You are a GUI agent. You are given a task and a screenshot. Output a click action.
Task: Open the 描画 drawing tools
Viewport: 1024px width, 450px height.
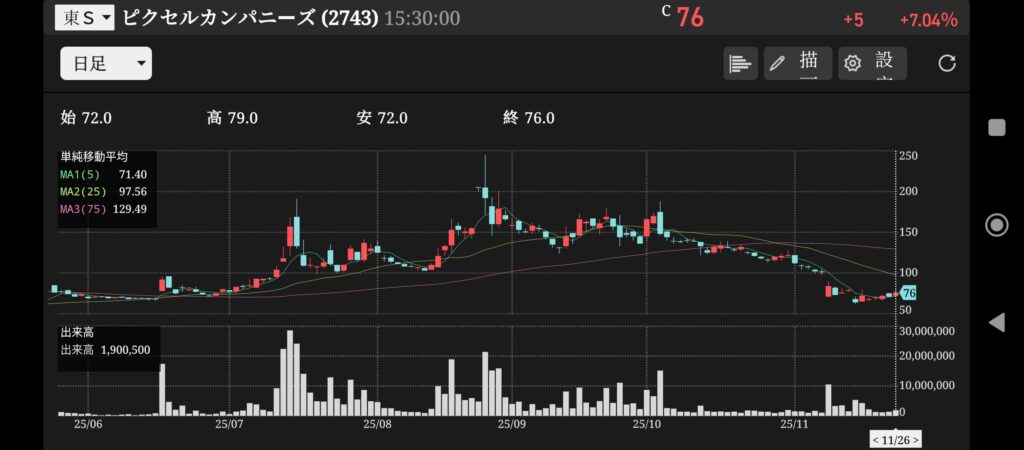797,63
